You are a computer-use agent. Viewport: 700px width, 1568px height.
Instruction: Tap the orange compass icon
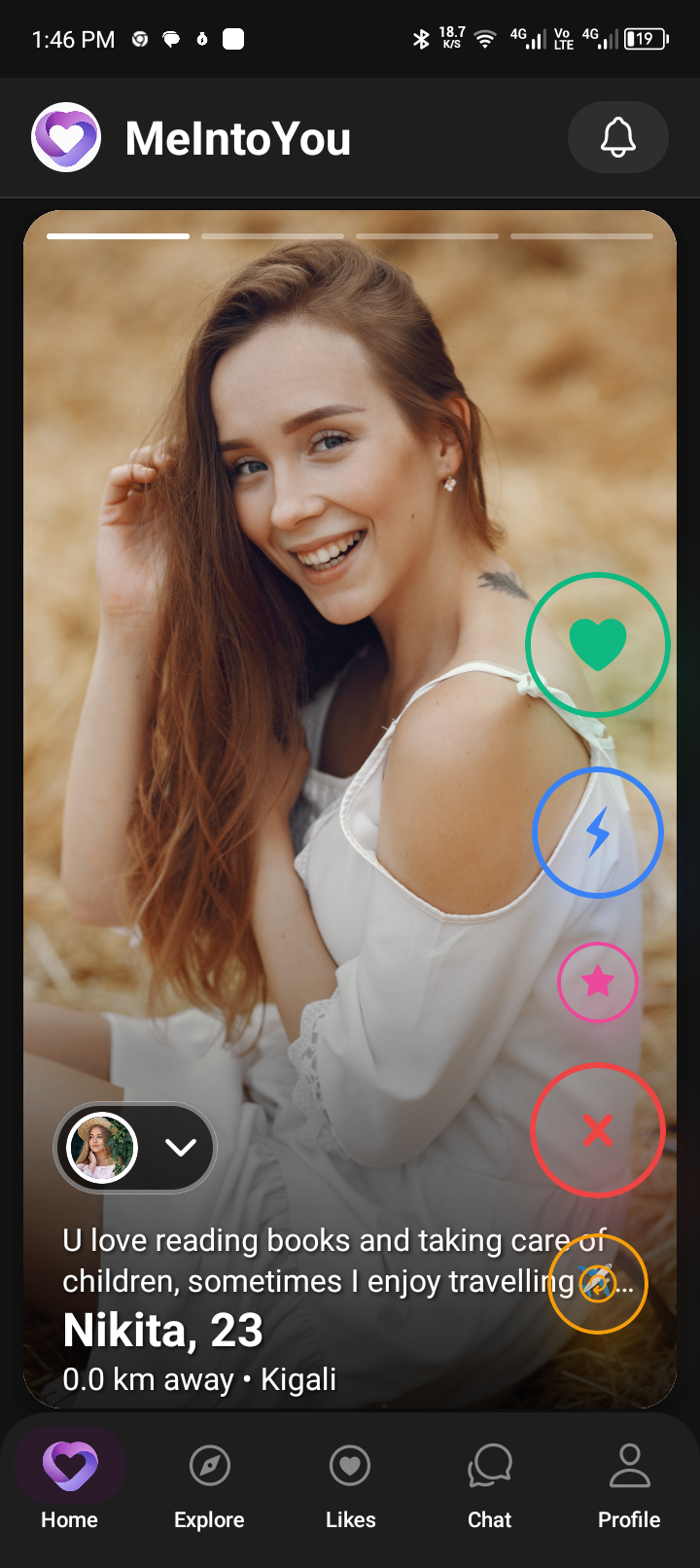pos(597,1284)
